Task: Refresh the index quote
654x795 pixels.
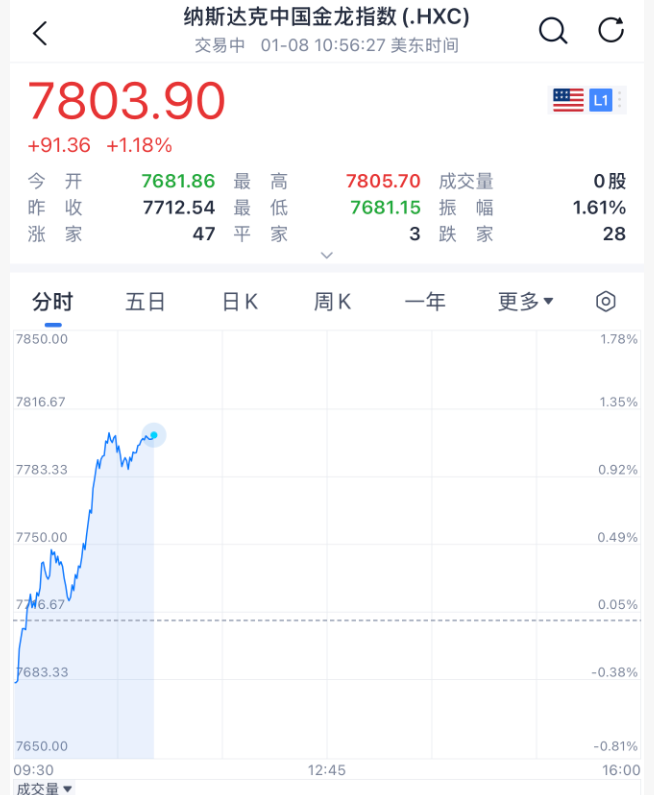Action: [x=611, y=31]
